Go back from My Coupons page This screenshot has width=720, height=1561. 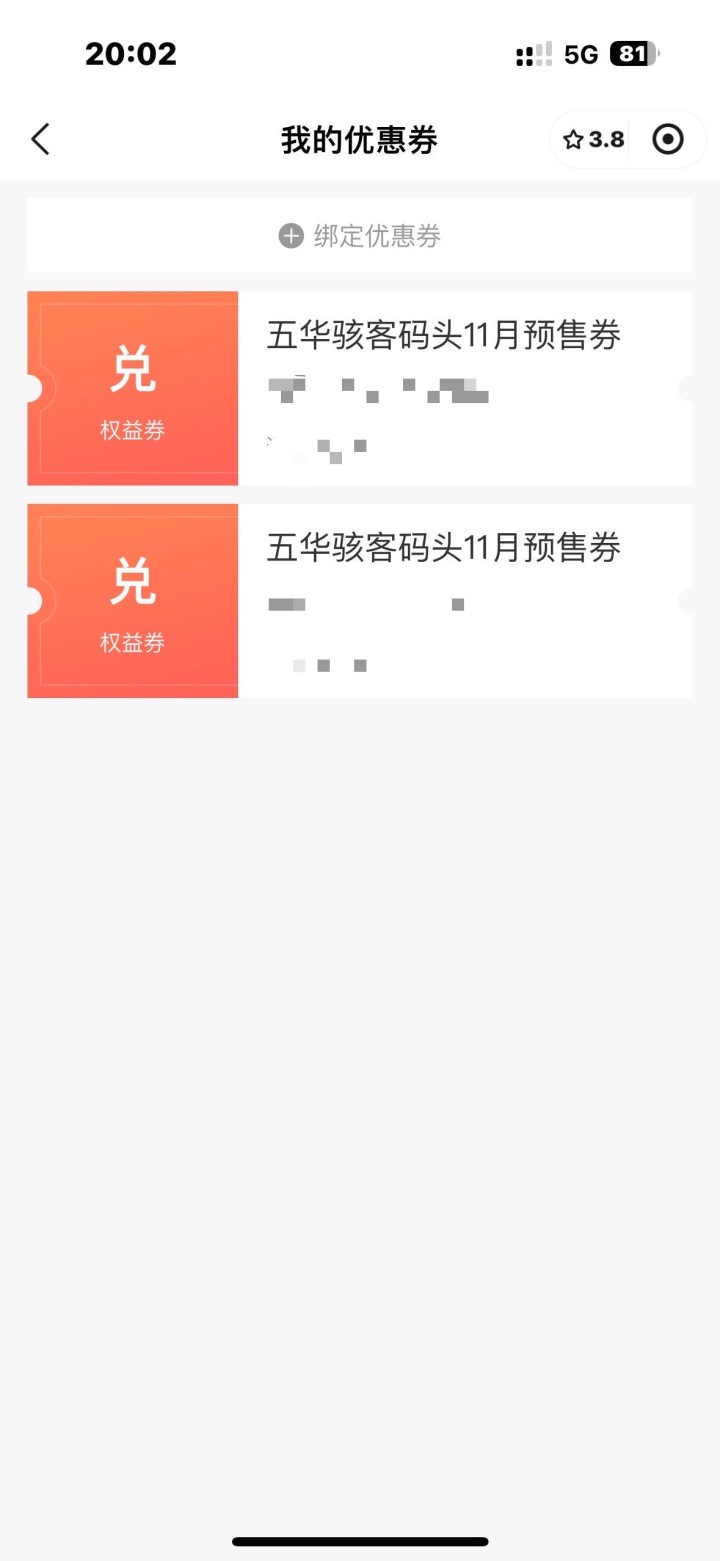[x=40, y=140]
